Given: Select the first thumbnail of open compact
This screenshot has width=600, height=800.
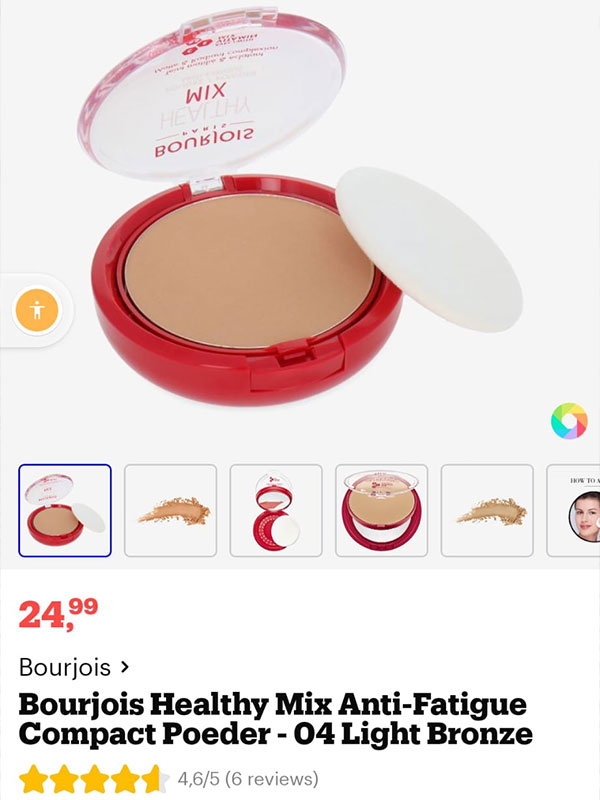Looking at the screenshot, I should (x=65, y=510).
